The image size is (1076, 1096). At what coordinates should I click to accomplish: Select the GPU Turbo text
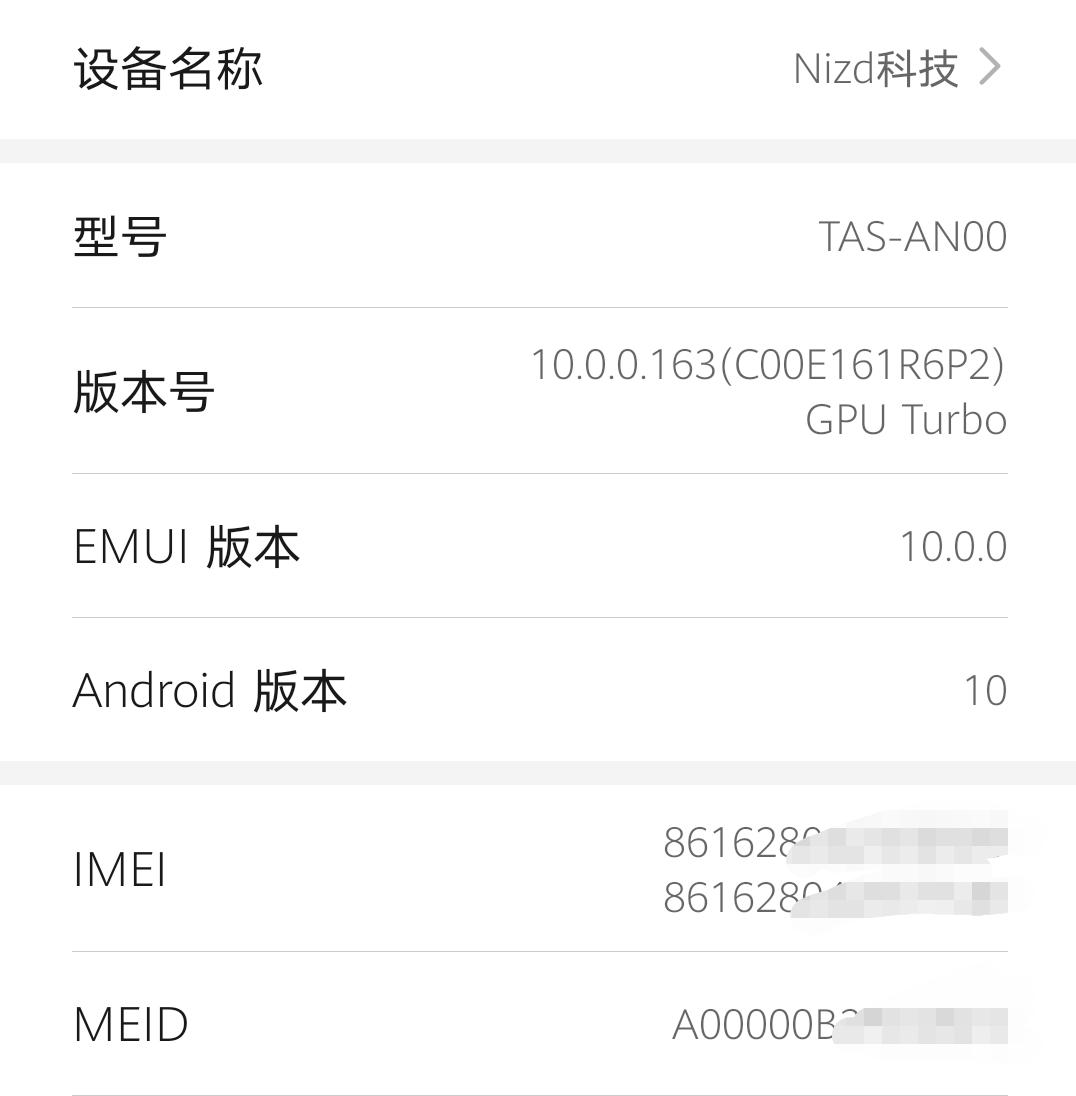click(x=906, y=420)
